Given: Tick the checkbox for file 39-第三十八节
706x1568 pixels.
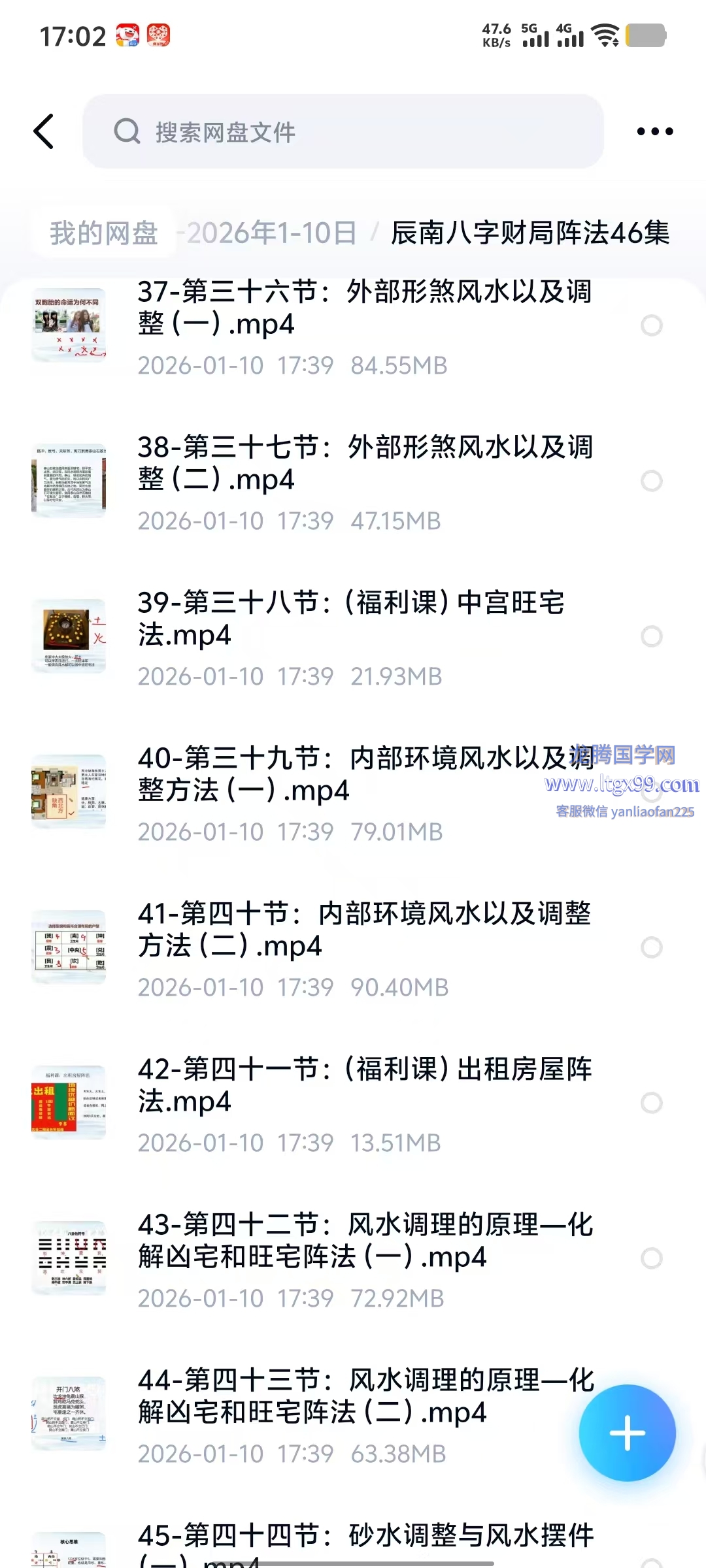Looking at the screenshot, I should 651,636.
